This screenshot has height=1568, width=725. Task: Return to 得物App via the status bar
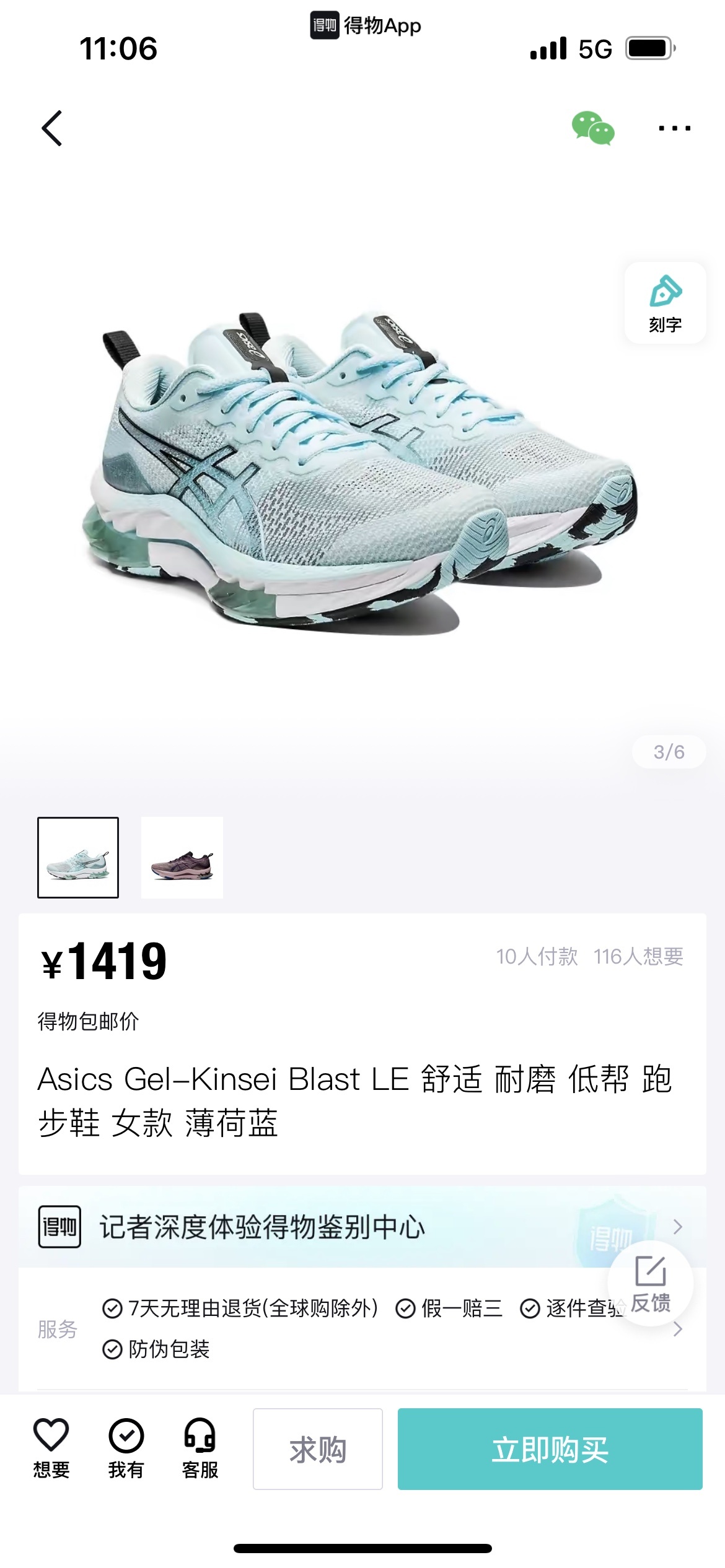[366, 25]
